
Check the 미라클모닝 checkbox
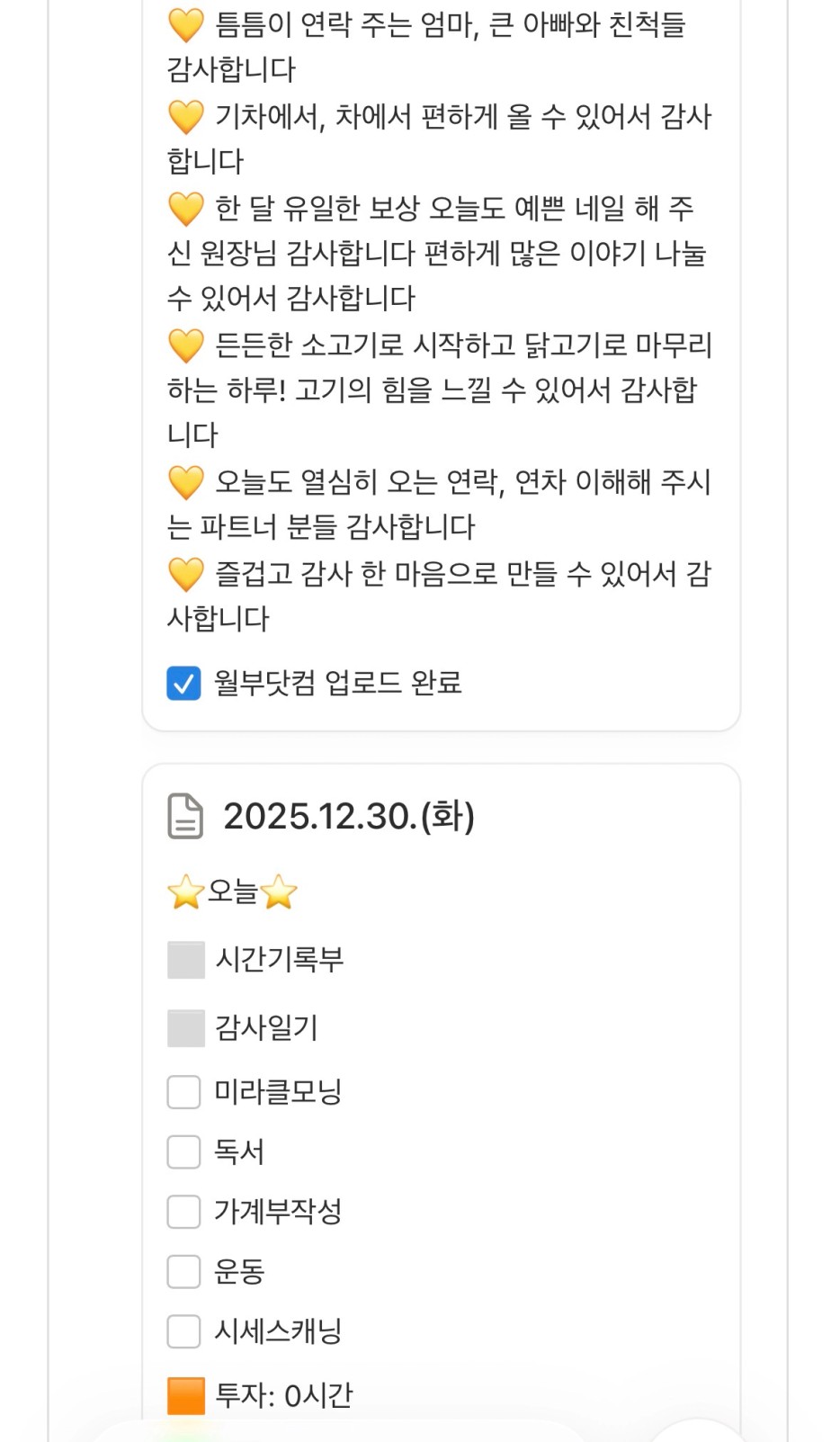click(183, 1092)
